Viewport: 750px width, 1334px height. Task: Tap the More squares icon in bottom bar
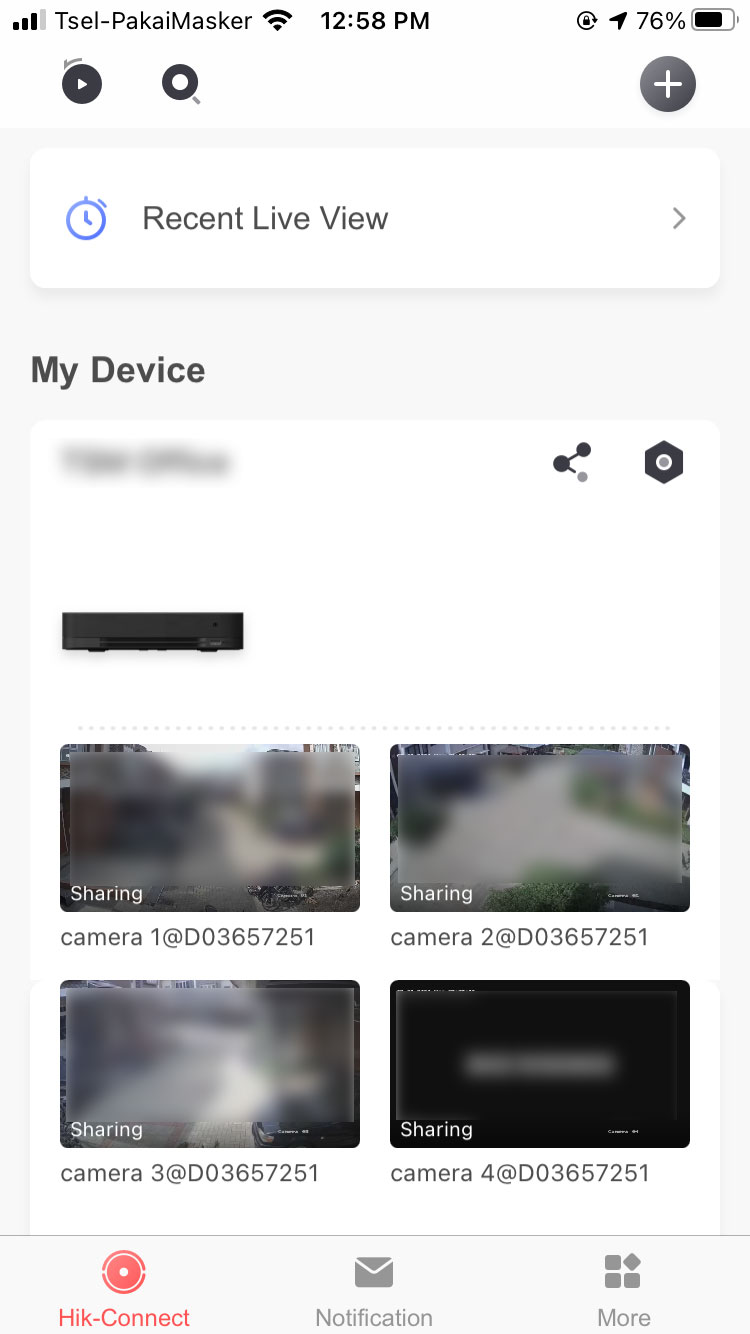623,1270
